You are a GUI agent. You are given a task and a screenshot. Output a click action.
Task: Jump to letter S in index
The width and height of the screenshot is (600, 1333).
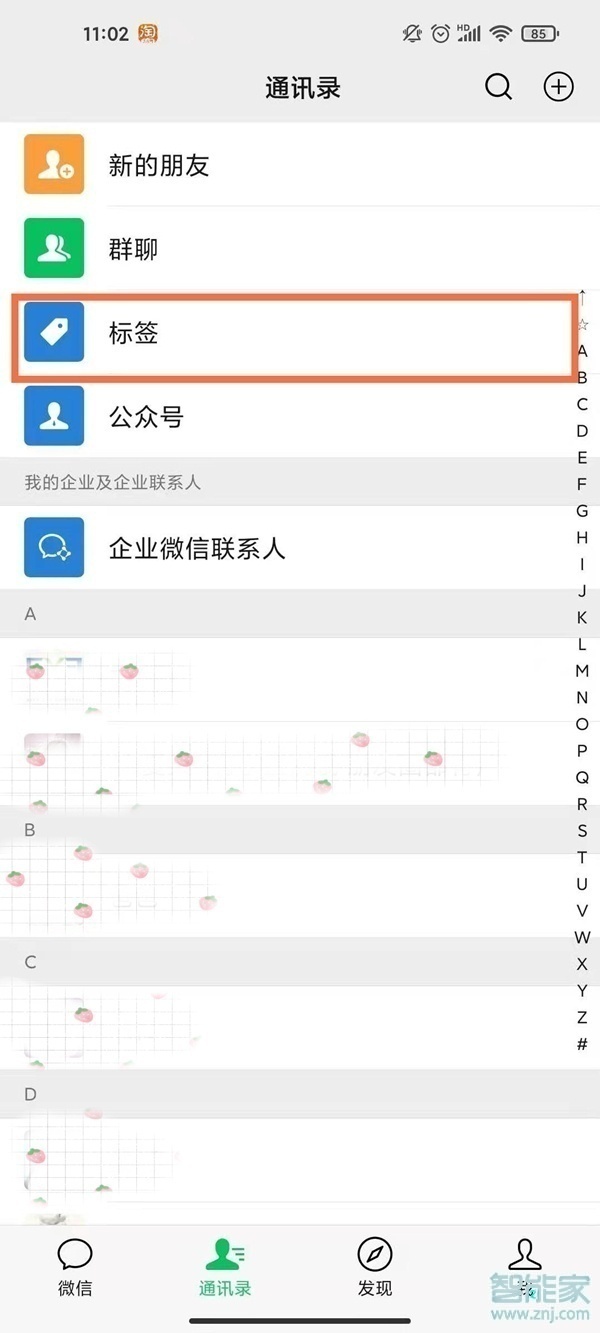[x=582, y=831]
